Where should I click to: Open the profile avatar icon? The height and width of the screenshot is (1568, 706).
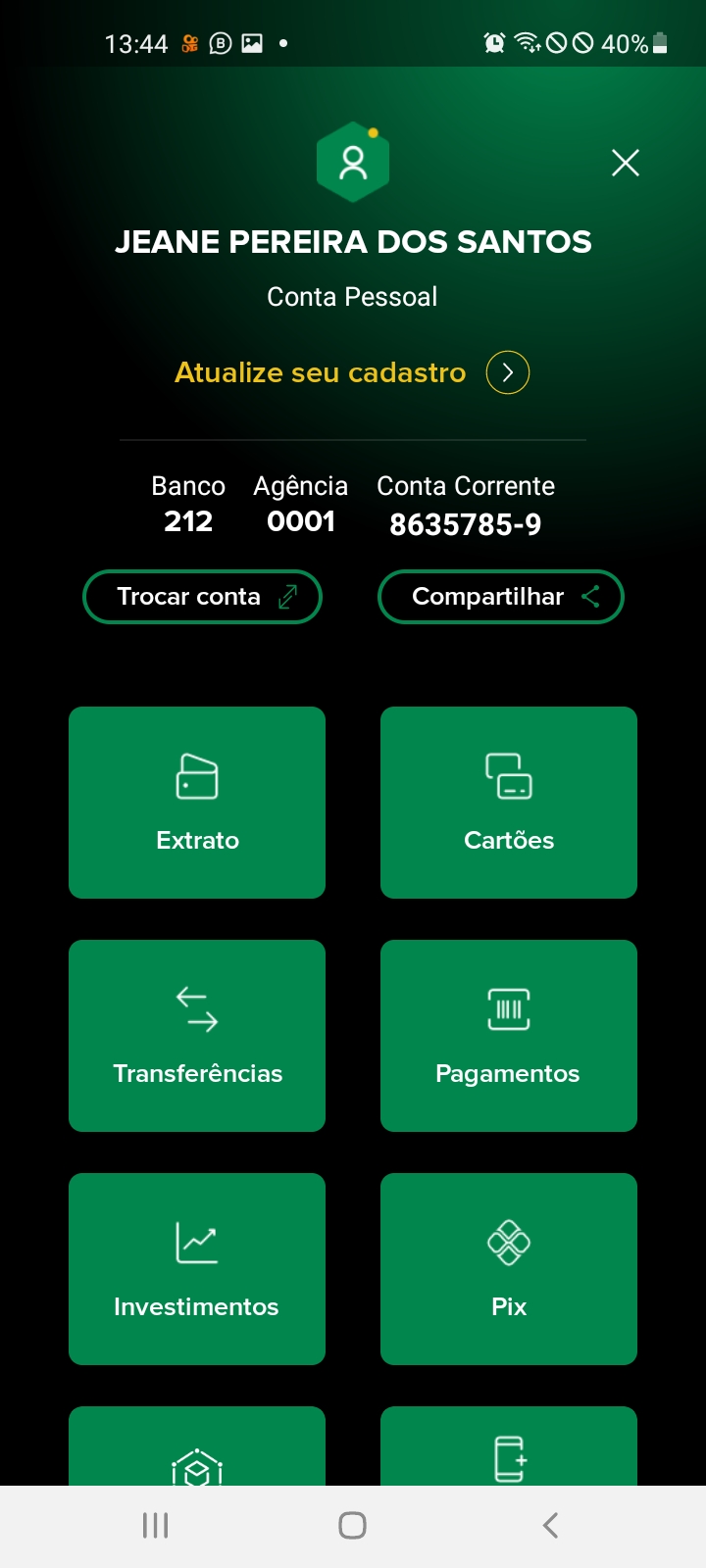(353, 163)
